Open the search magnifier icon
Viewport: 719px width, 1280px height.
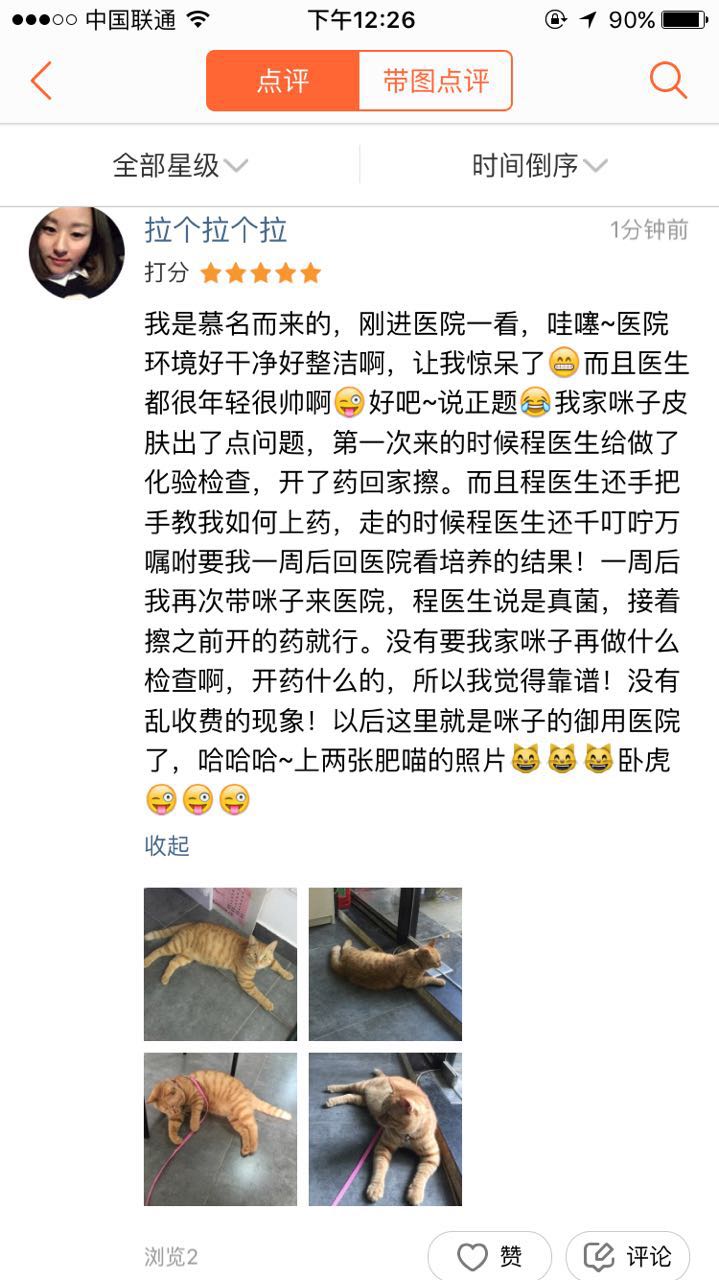coord(668,80)
